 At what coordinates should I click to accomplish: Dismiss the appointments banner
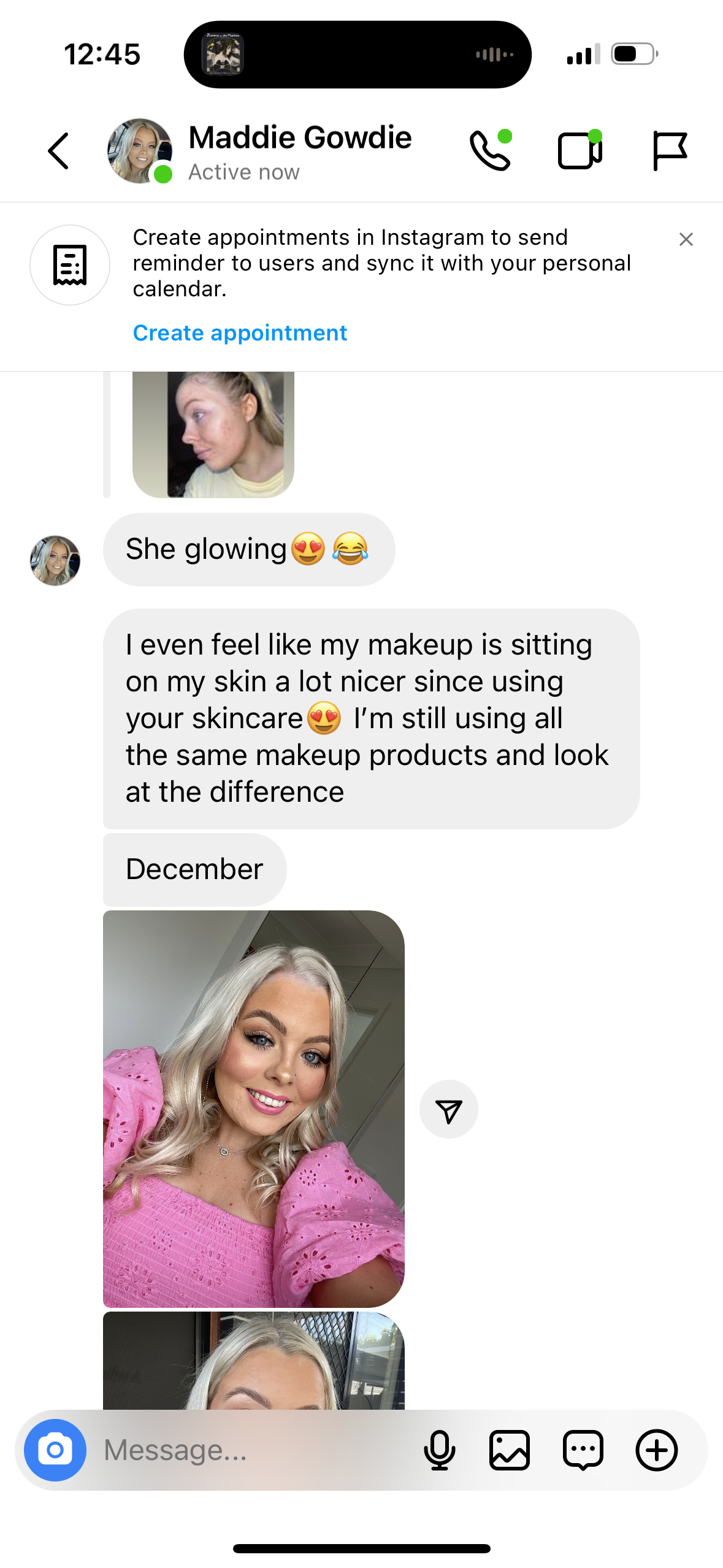click(x=686, y=239)
